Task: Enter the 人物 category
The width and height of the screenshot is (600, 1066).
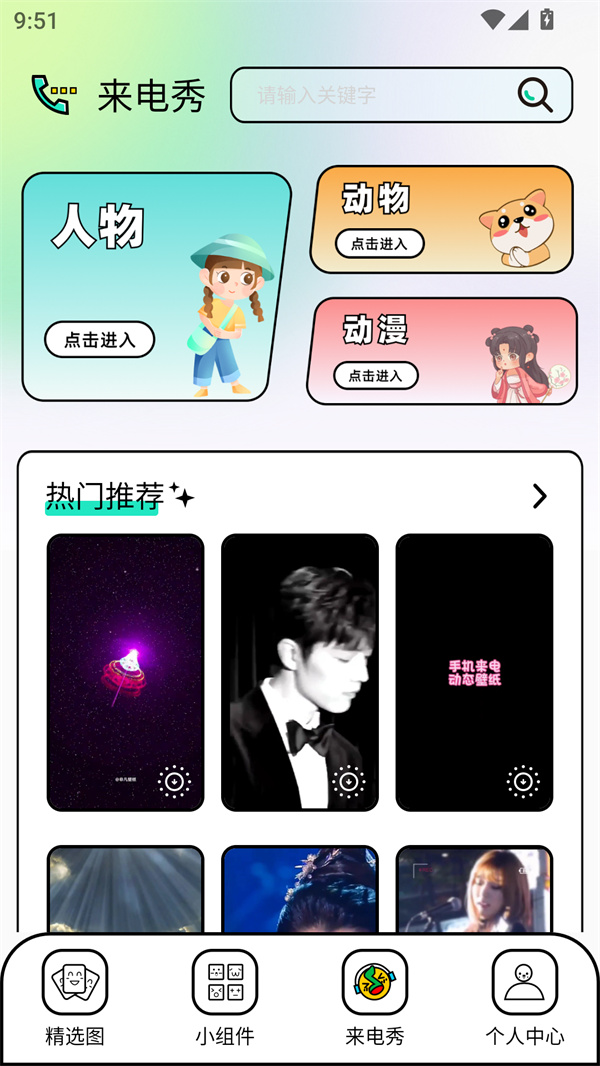Action: (x=99, y=340)
